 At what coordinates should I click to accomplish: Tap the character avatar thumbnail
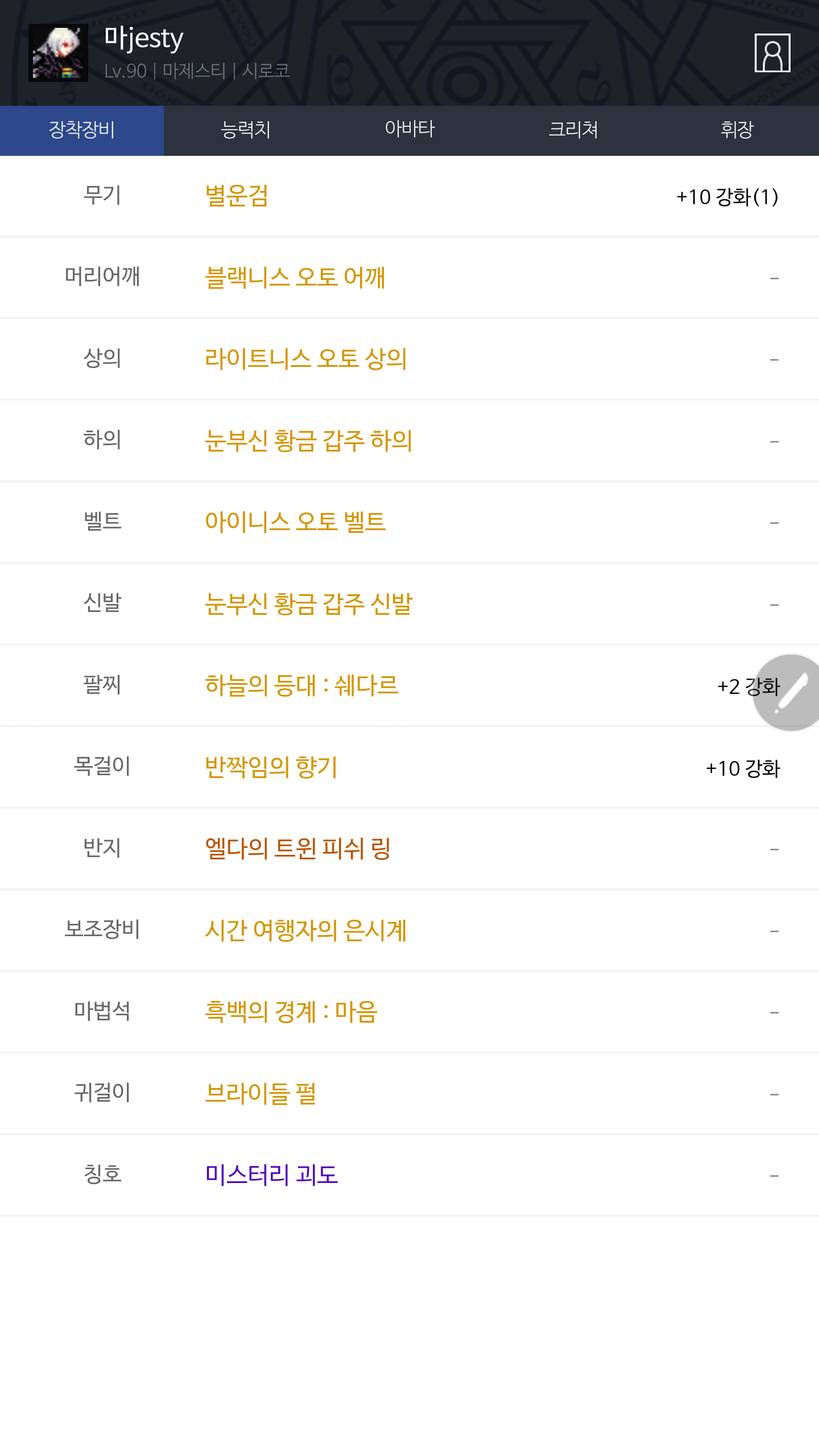click(58, 53)
